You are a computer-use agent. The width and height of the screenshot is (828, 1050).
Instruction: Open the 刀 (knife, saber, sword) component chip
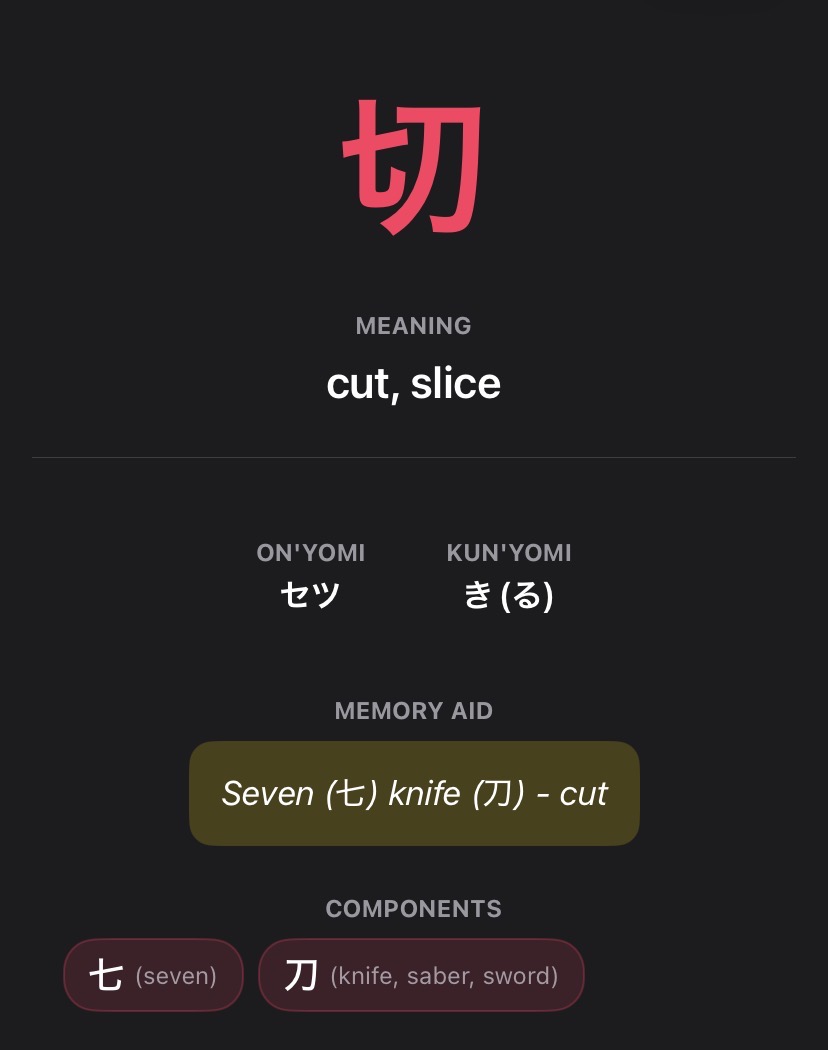coord(421,975)
